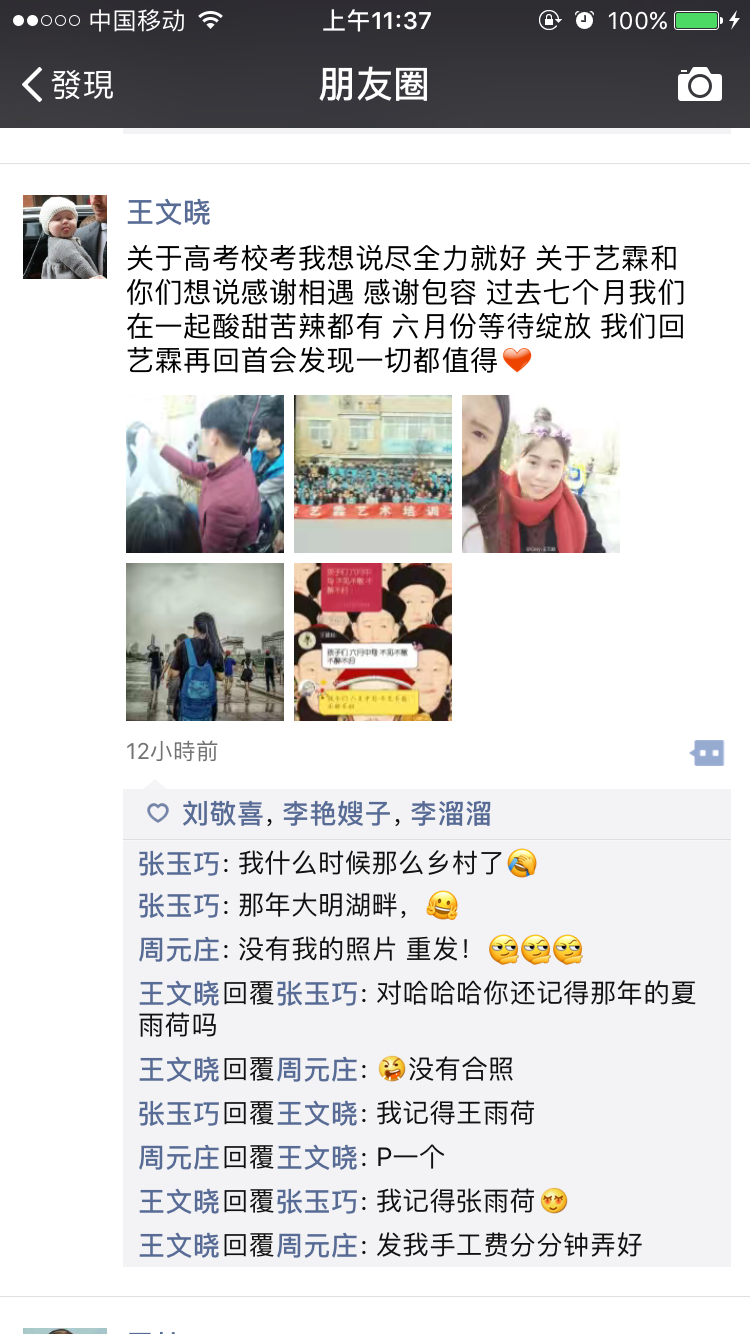
Task: Open the camera to post a moment
Action: click(699, 85)
